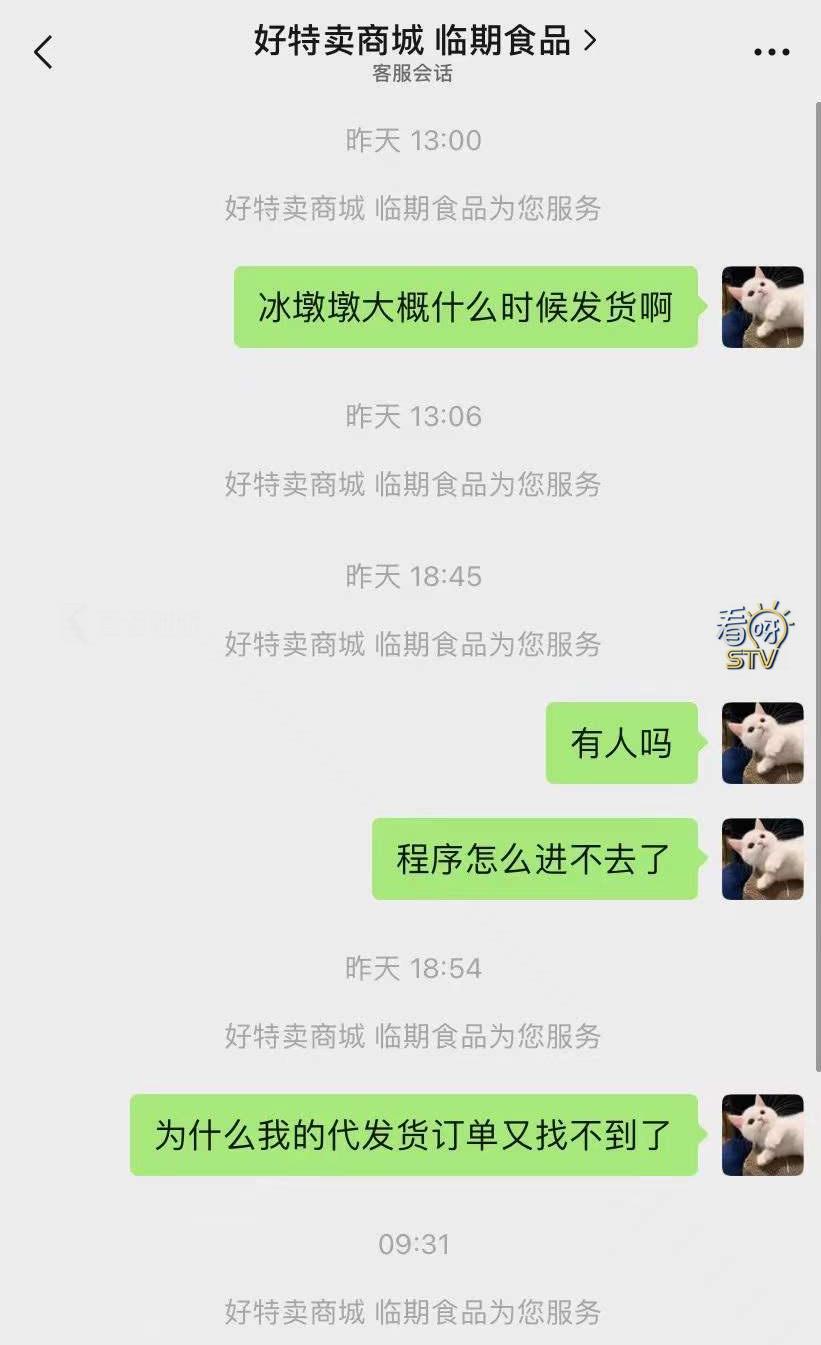The width and height of the screenshot is (821, 1345).
Task: Tap the three-dot menu in the corner
Action: [x=770, y=52]
